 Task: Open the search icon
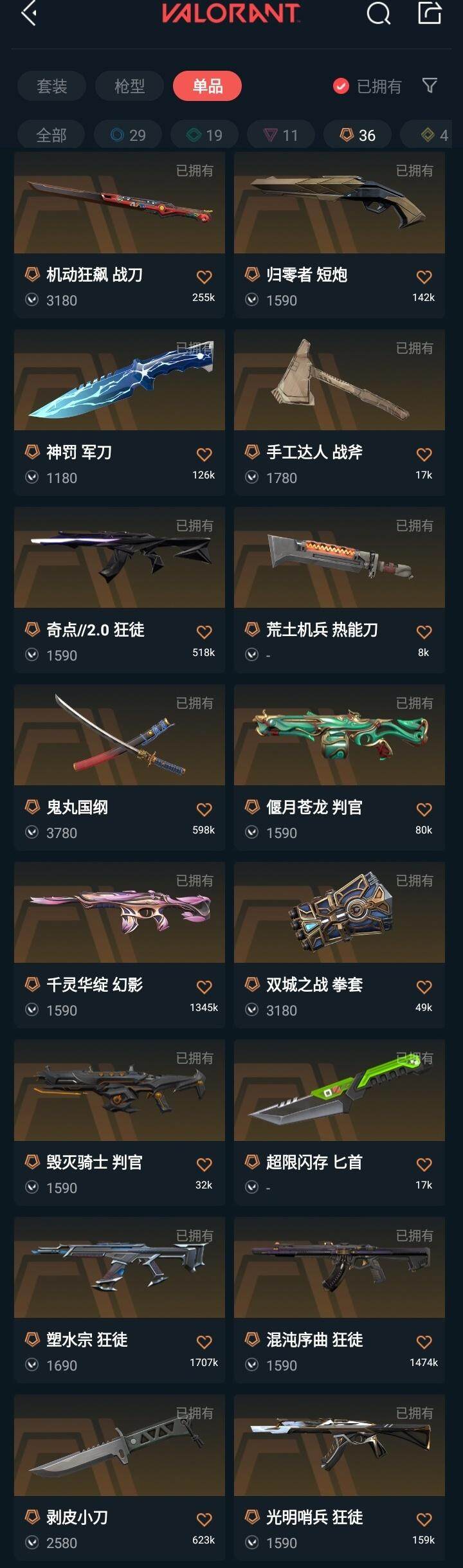pyautogui.click(x=378, y=13)
